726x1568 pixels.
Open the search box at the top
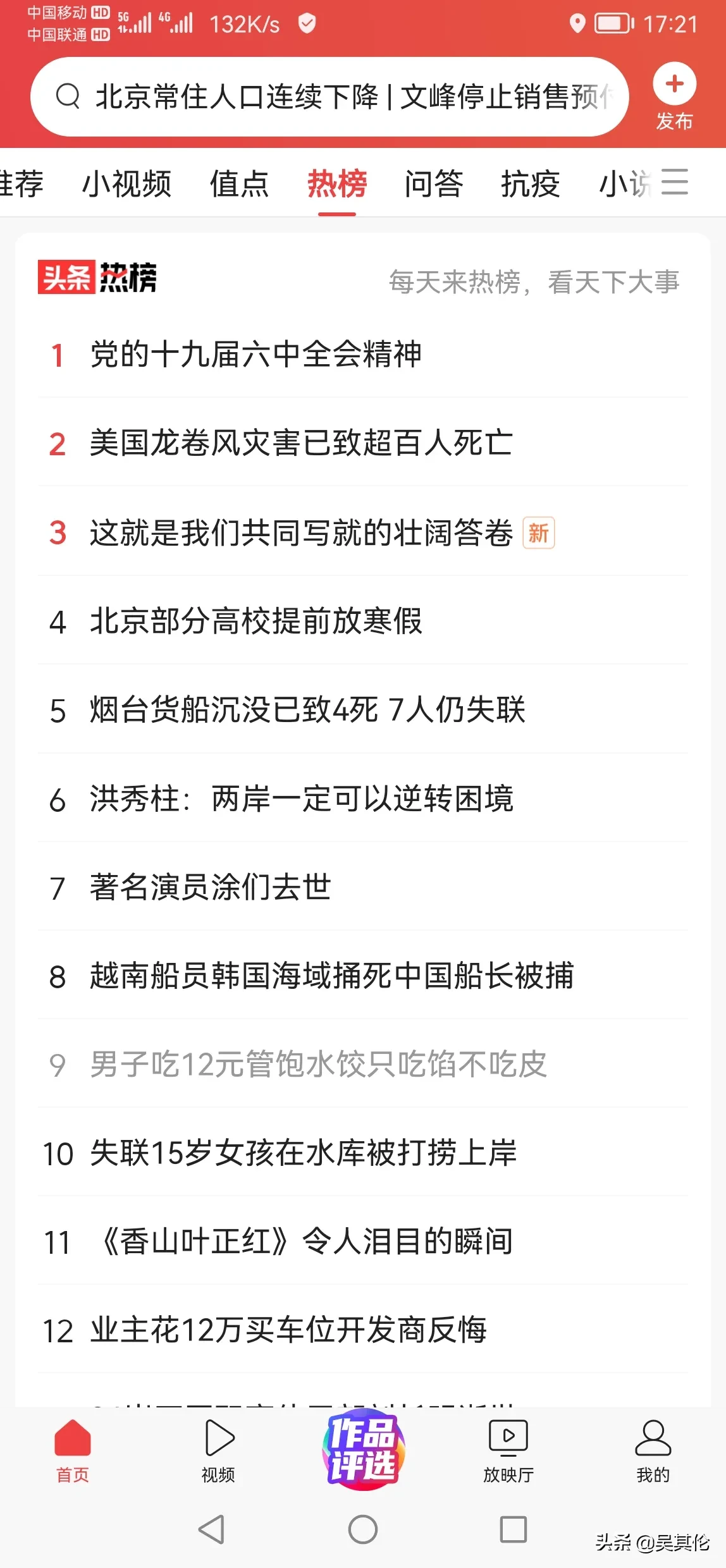(329, 97)
